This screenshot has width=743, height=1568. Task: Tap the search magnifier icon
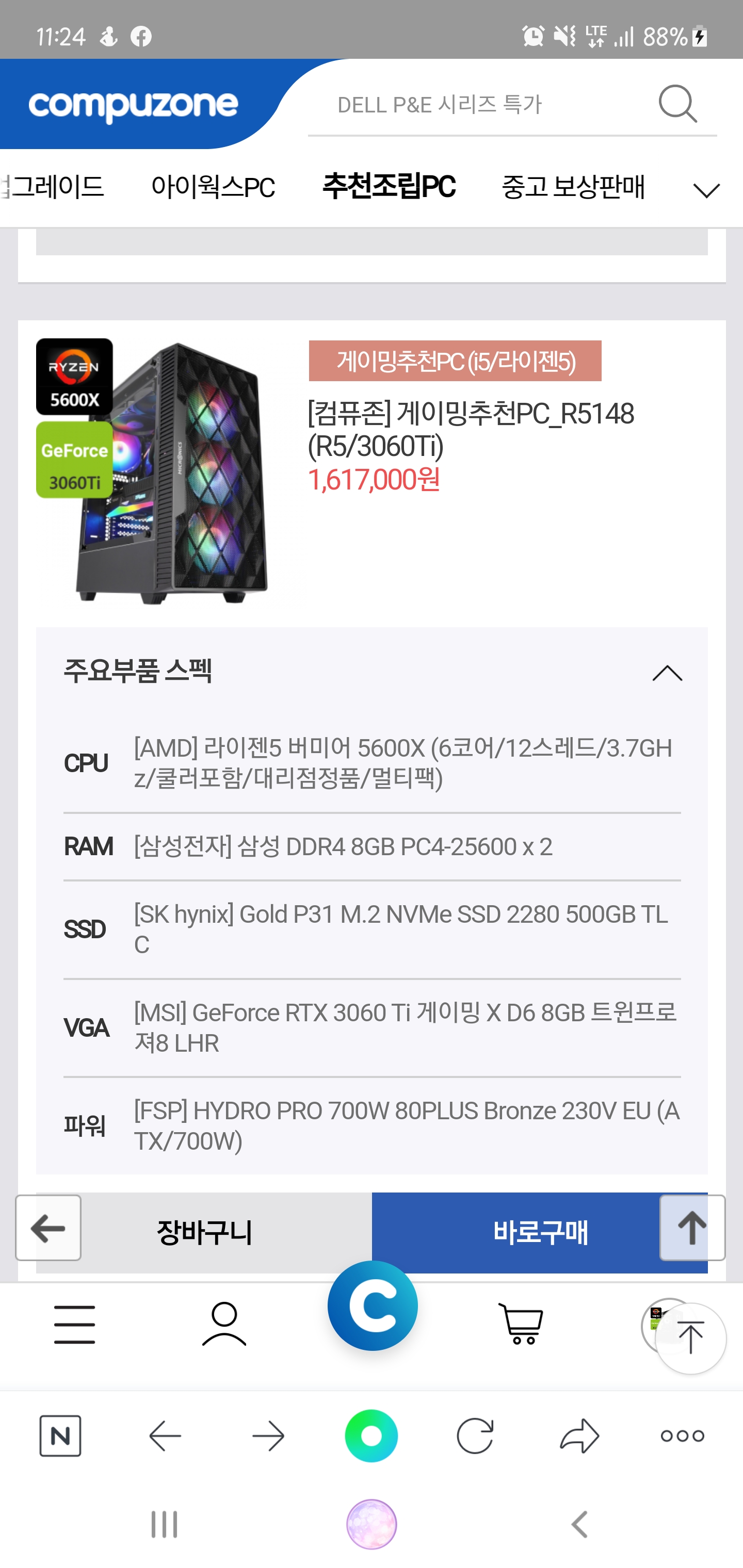click(677, 105)
